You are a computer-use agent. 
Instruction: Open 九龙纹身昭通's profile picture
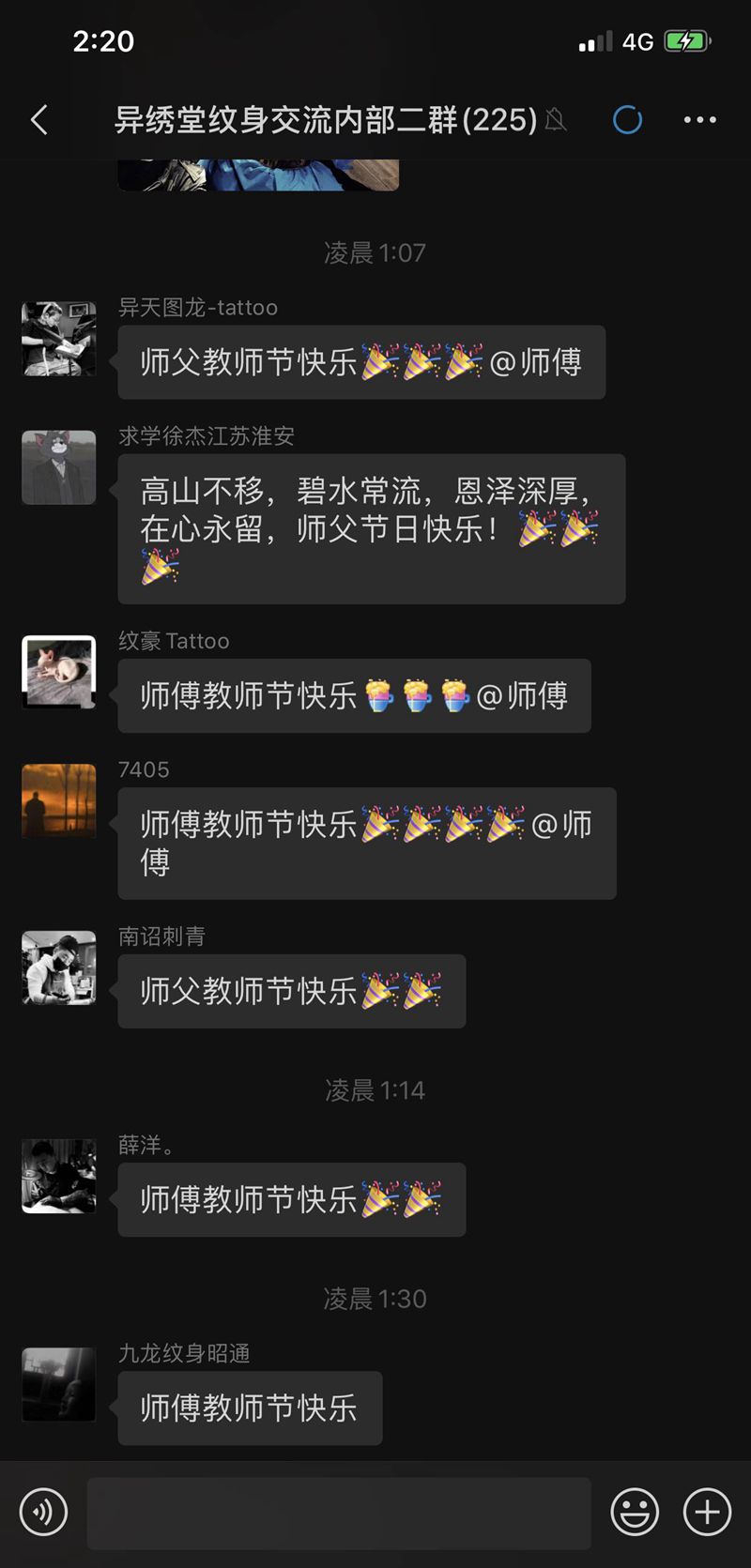(59, 1384)
